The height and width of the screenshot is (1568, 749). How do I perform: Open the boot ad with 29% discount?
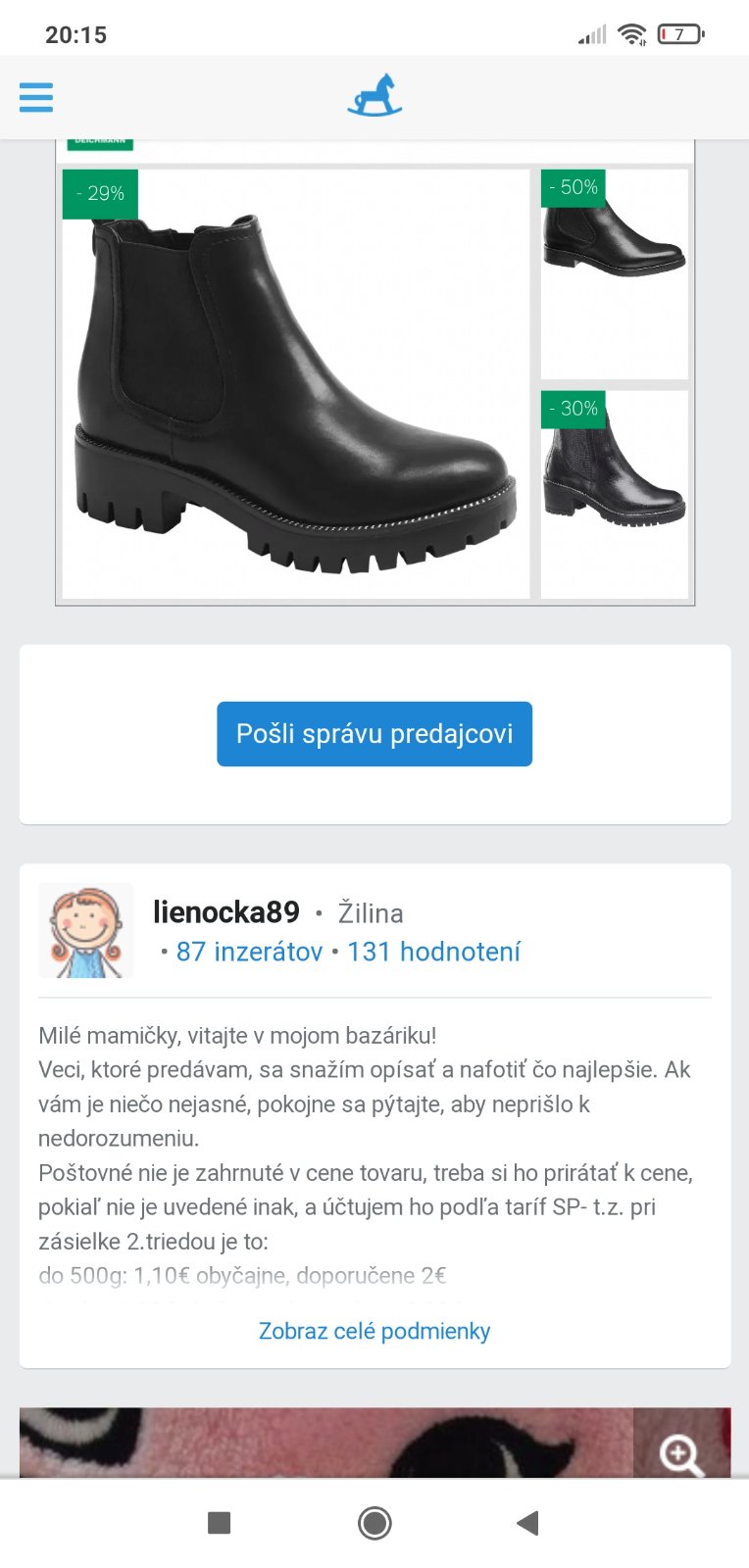click(x=295, y=384)
